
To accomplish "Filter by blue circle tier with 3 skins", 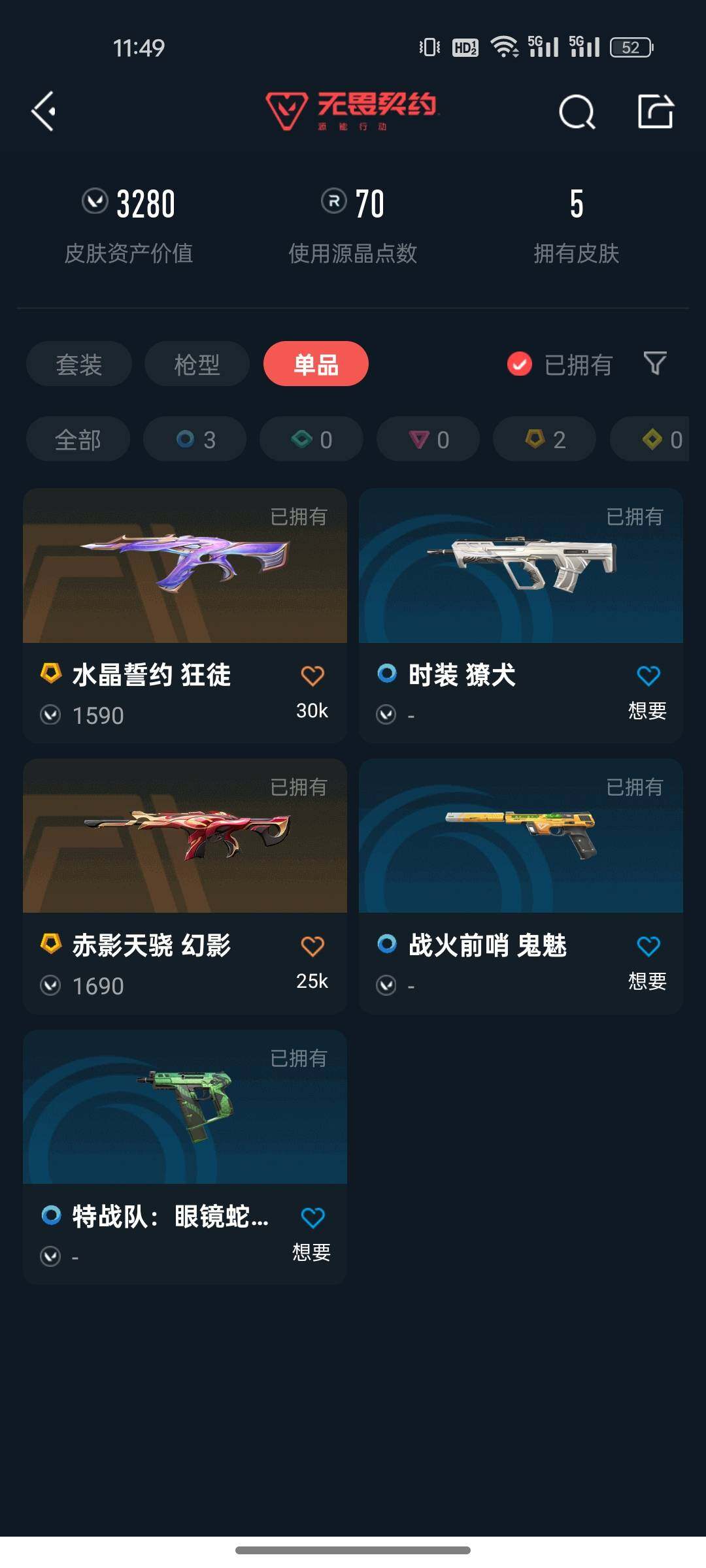I will click(195, 439).
